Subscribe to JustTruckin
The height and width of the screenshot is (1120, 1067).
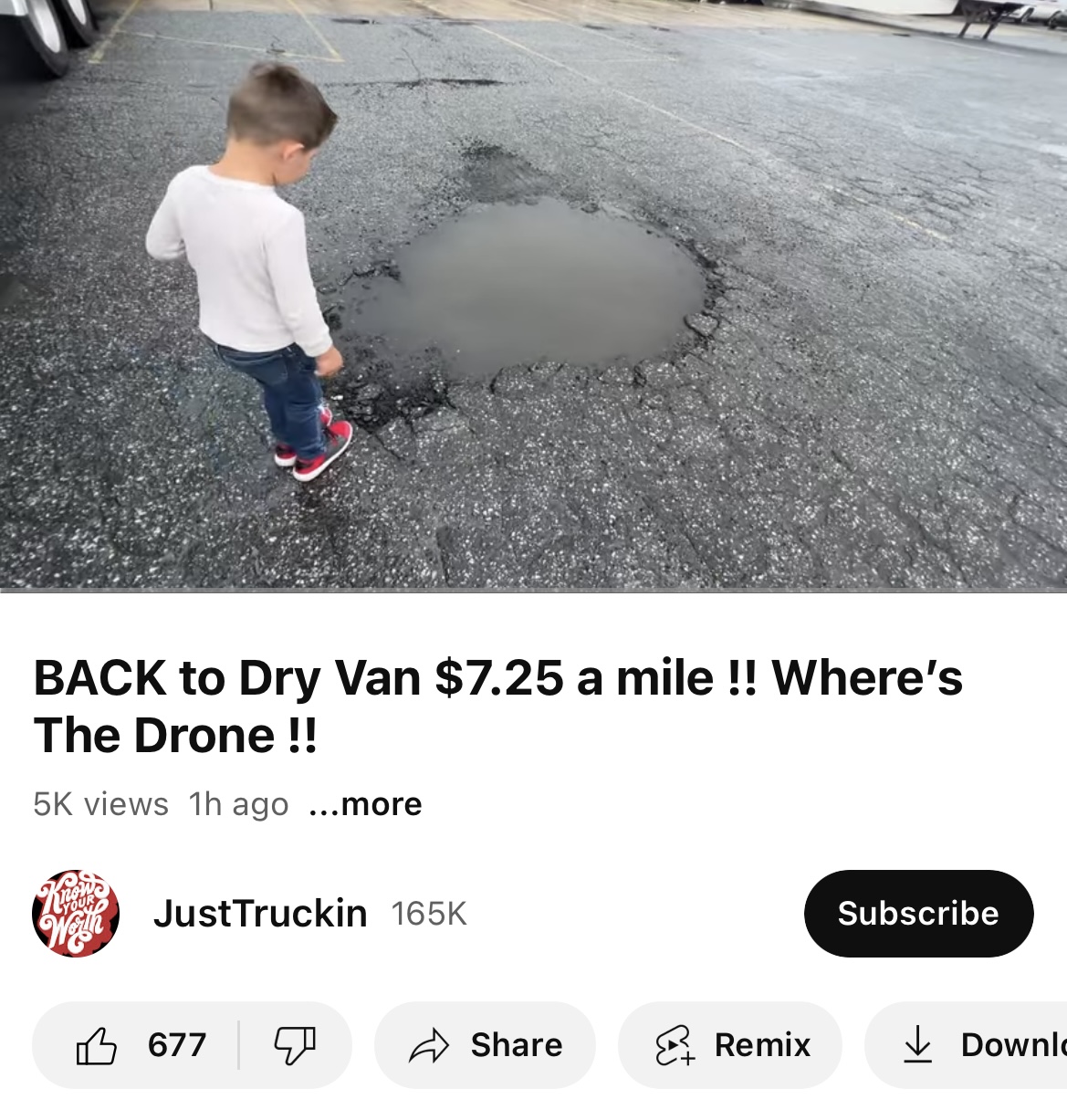click(918, 914)
